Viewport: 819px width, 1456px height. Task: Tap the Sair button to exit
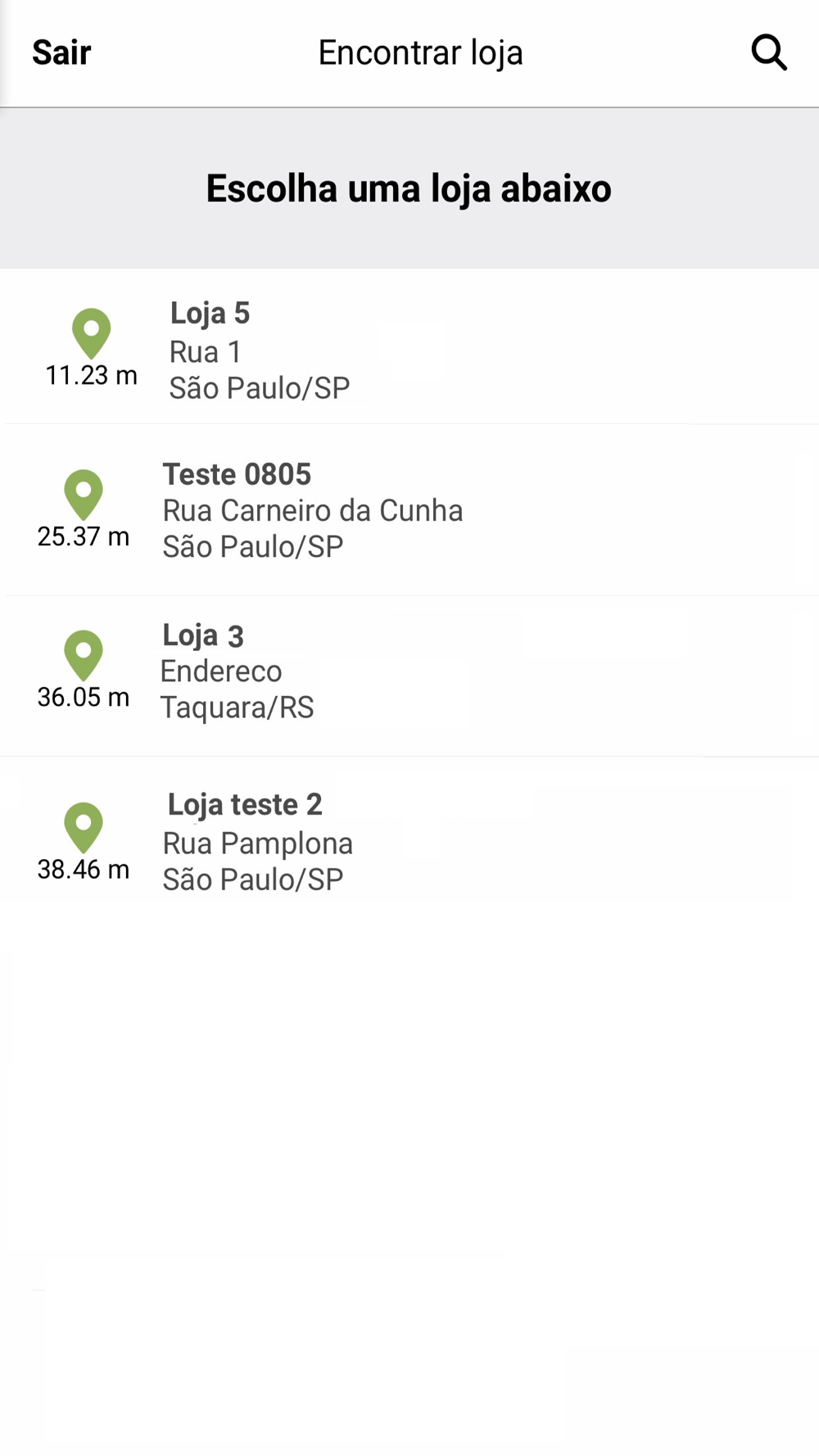(61, 53)
